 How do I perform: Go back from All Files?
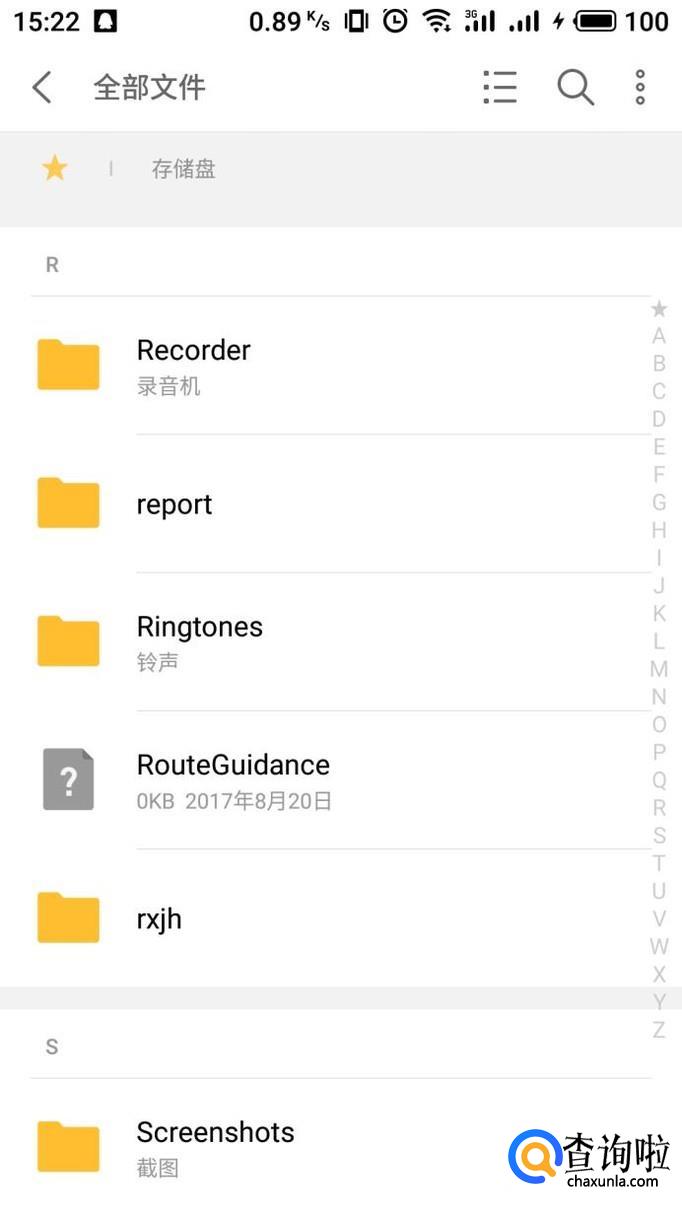41,88
